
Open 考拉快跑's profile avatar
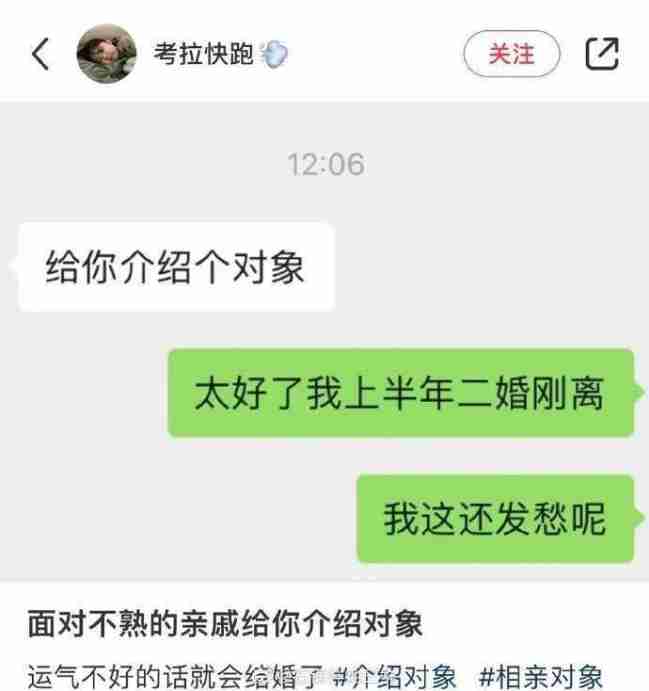pos(106,54)
